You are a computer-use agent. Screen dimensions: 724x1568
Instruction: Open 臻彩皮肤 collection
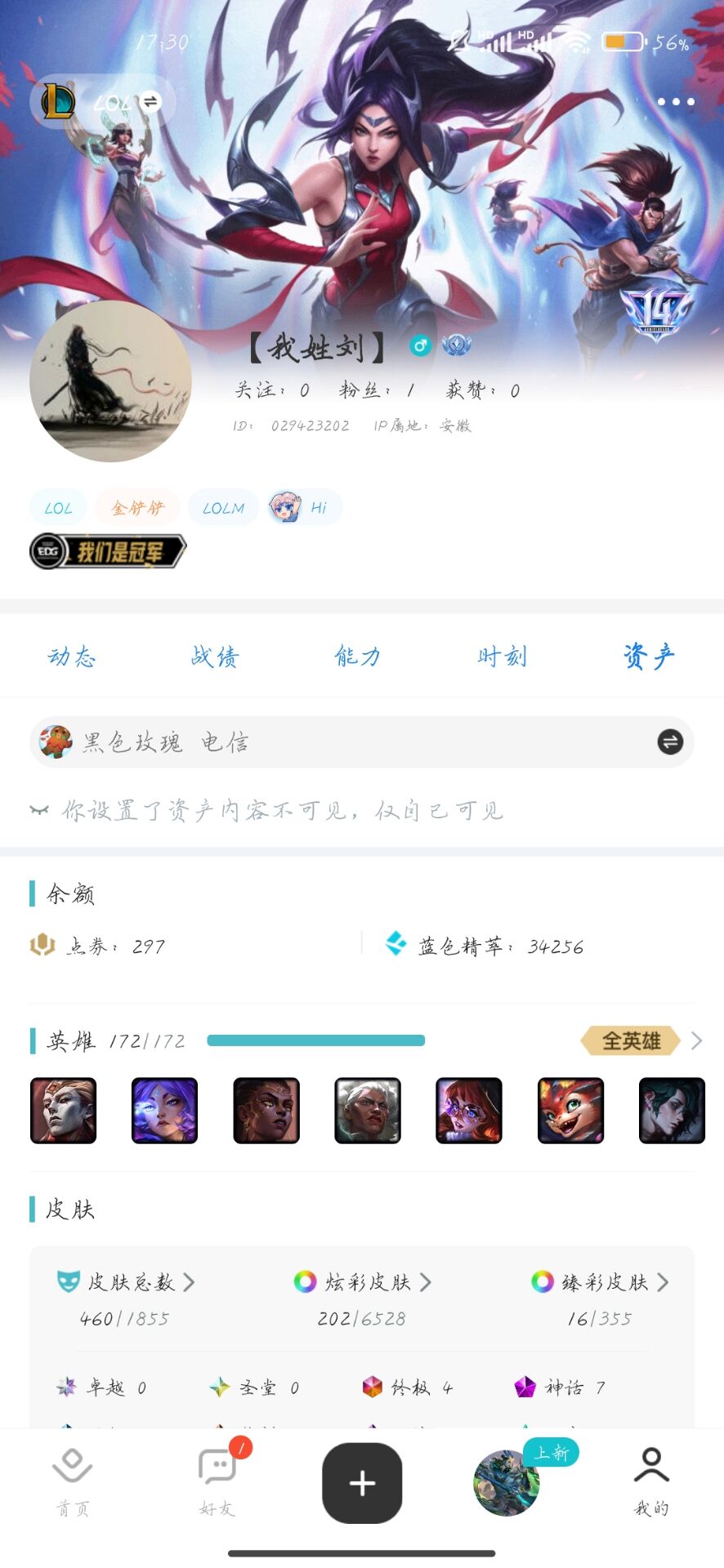coord(601,1282)
